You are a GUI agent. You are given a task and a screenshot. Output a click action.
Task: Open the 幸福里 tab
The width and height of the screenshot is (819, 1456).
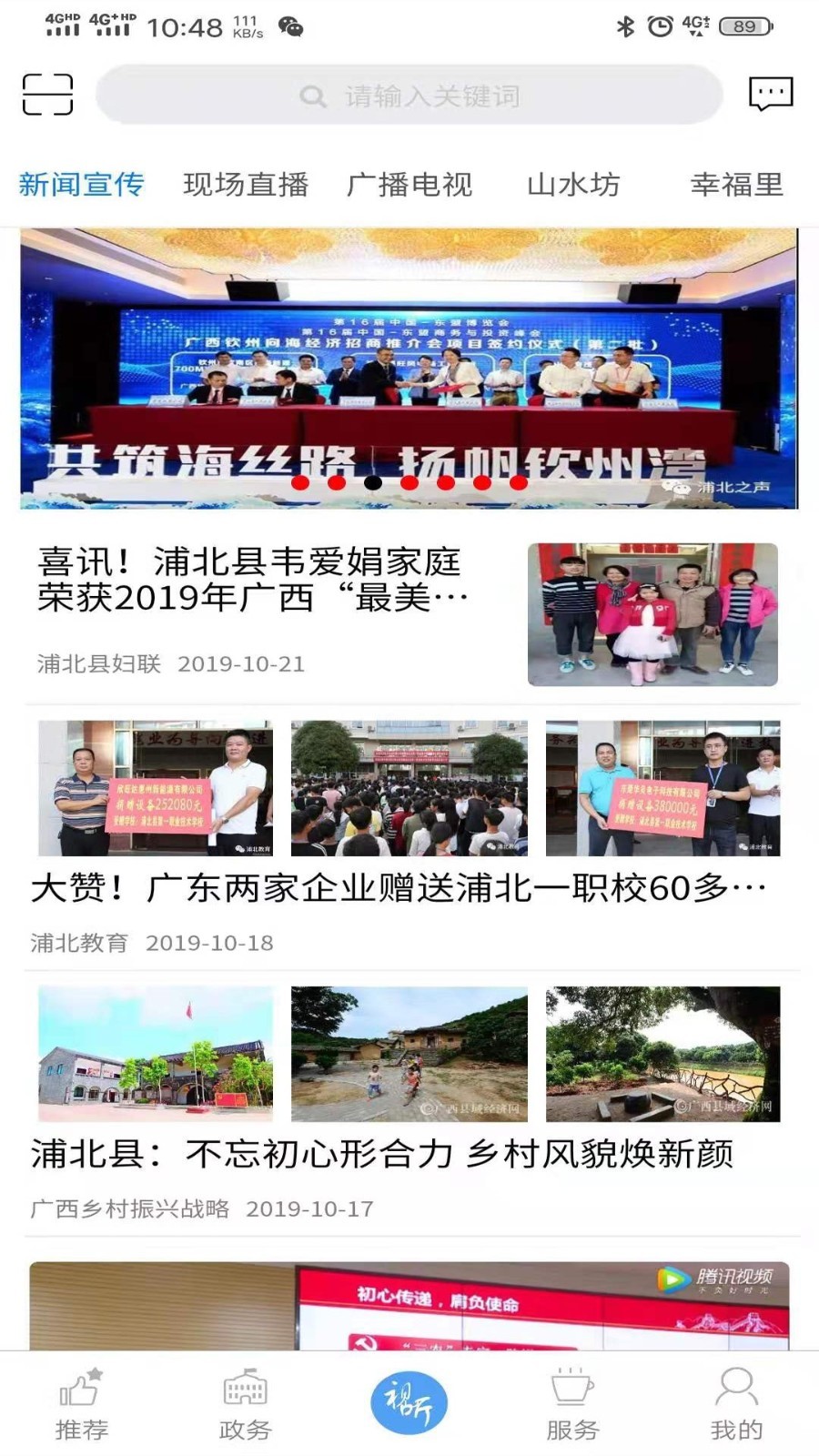point(737,185)
